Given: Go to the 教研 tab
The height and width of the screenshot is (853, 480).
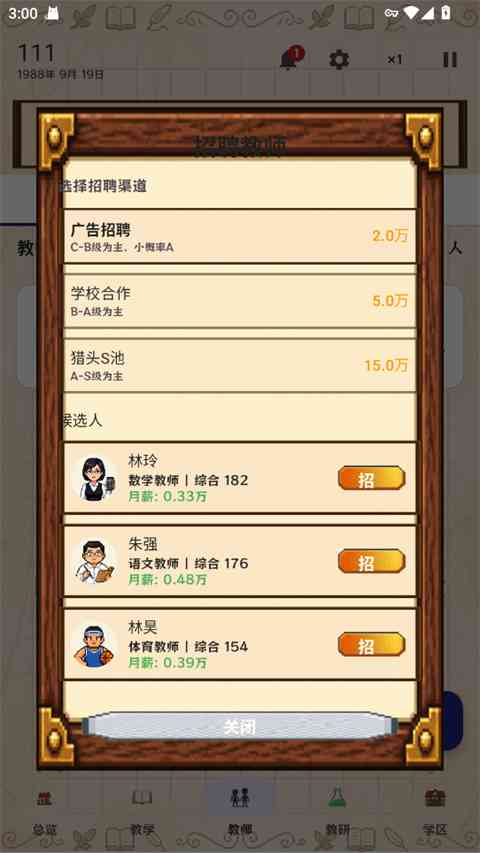Looking at the screenshot, I should click(337, 811).
